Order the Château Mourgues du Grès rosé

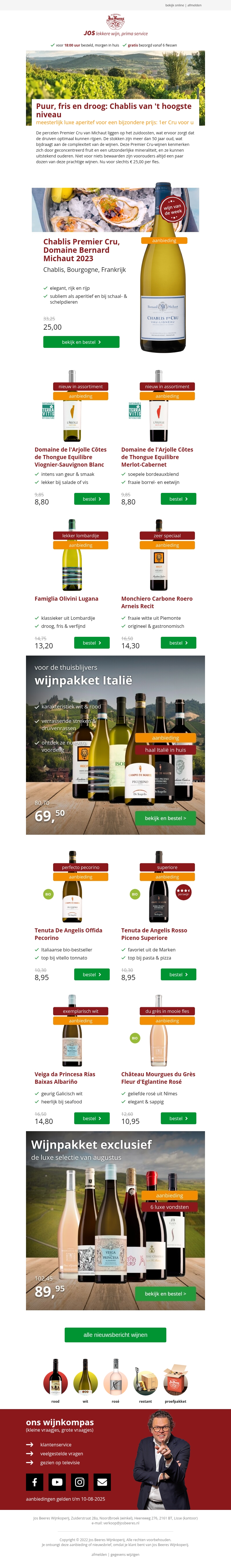[x=178, y=1118]
